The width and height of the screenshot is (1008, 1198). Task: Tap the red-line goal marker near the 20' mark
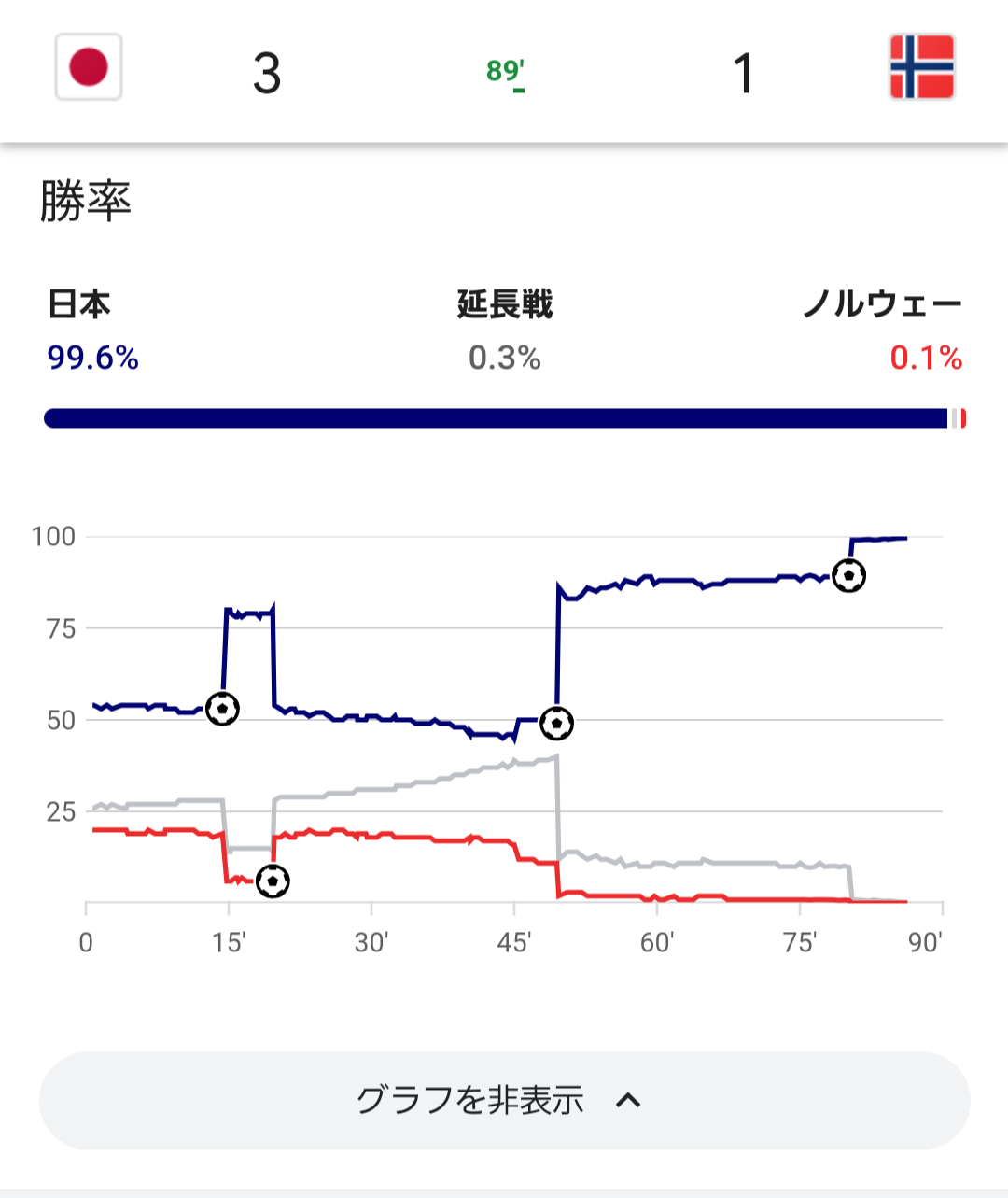(x=273, y=881)
